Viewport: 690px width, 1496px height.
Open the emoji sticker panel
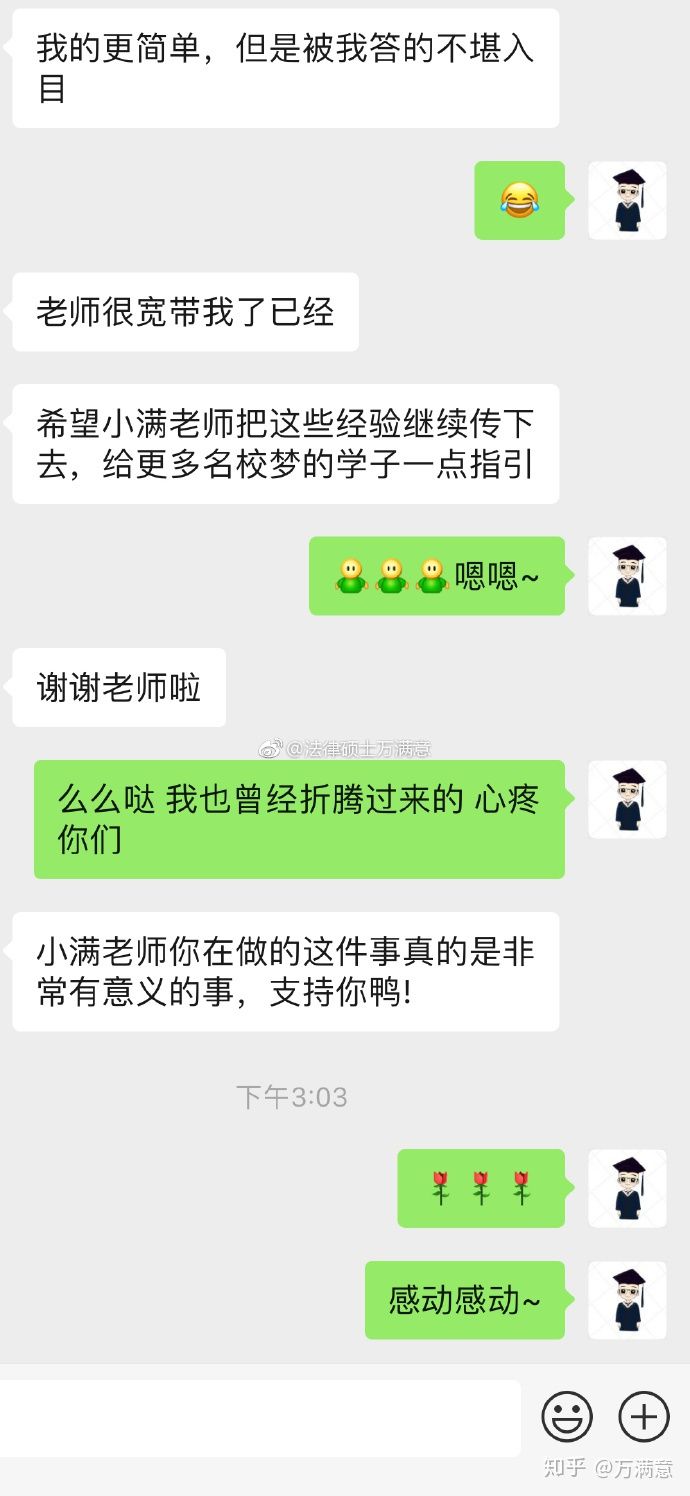coord(567,1417)
